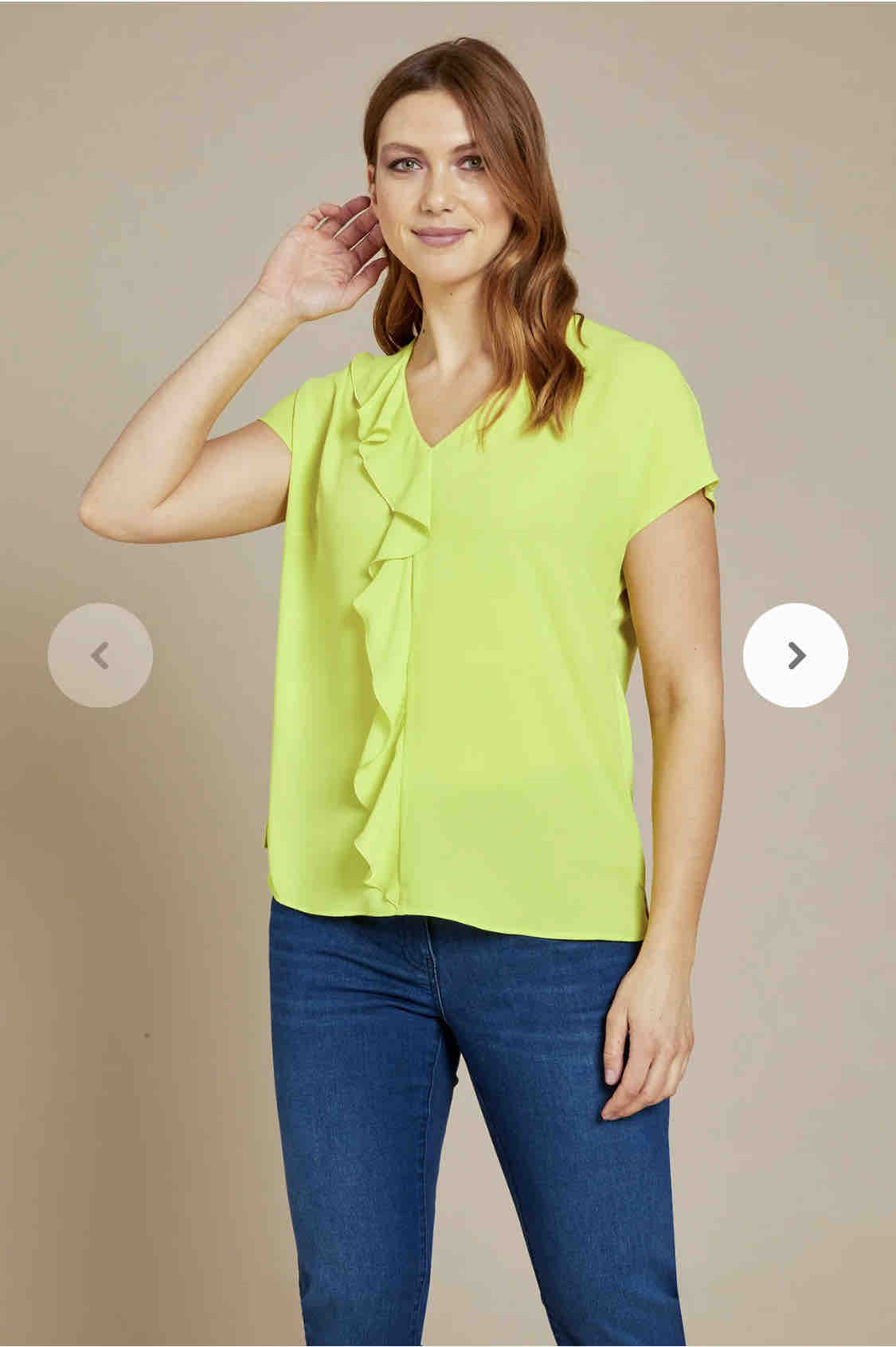Go to the next product photo

(795, 655)
